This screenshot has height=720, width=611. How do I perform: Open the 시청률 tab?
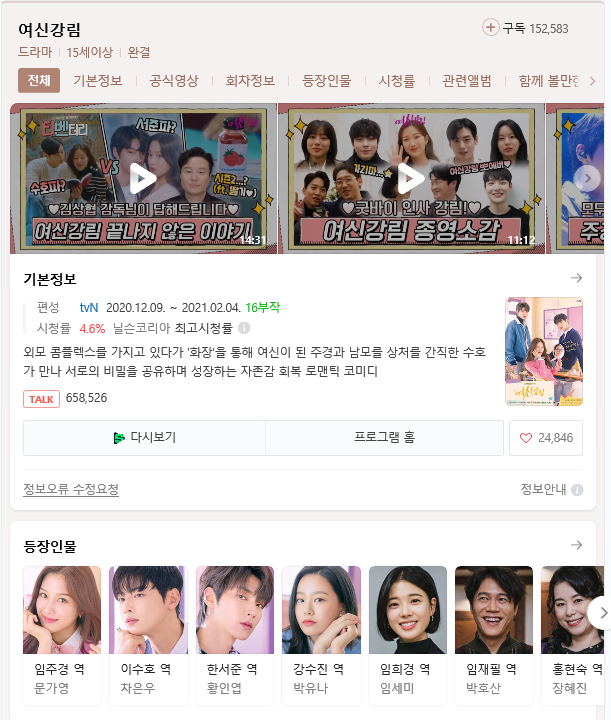coord(396,81)
